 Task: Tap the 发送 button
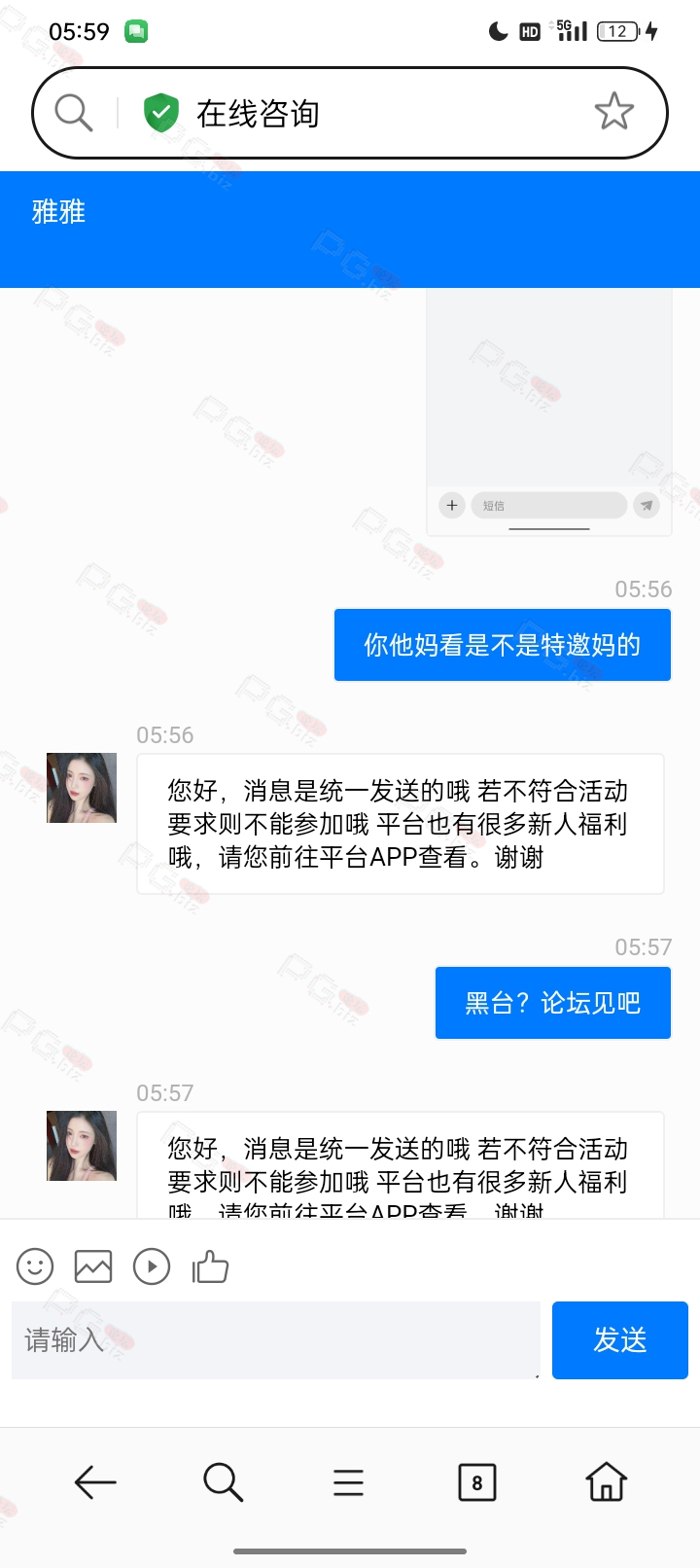pos(620,1340)
